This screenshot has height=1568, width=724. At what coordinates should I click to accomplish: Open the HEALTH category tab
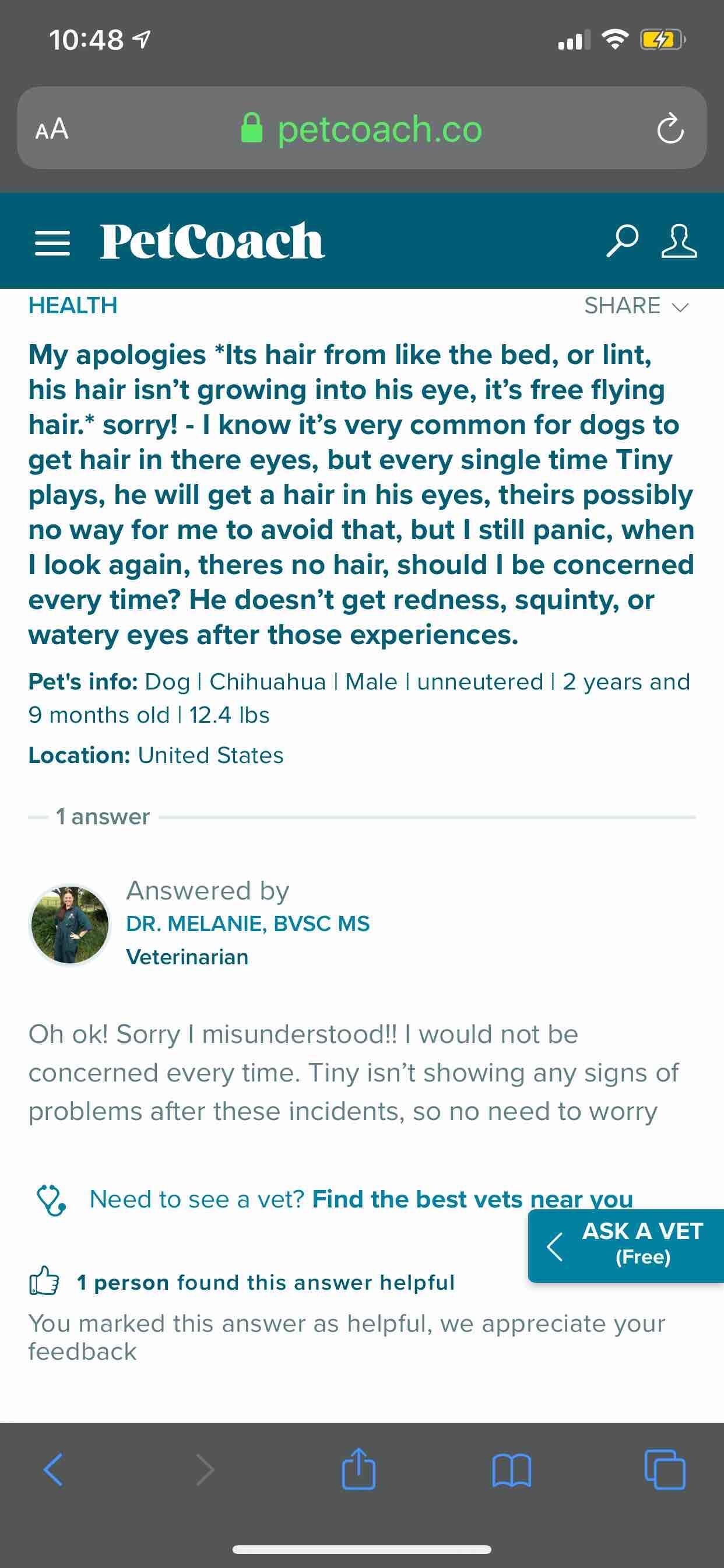[x=73, y=306]
